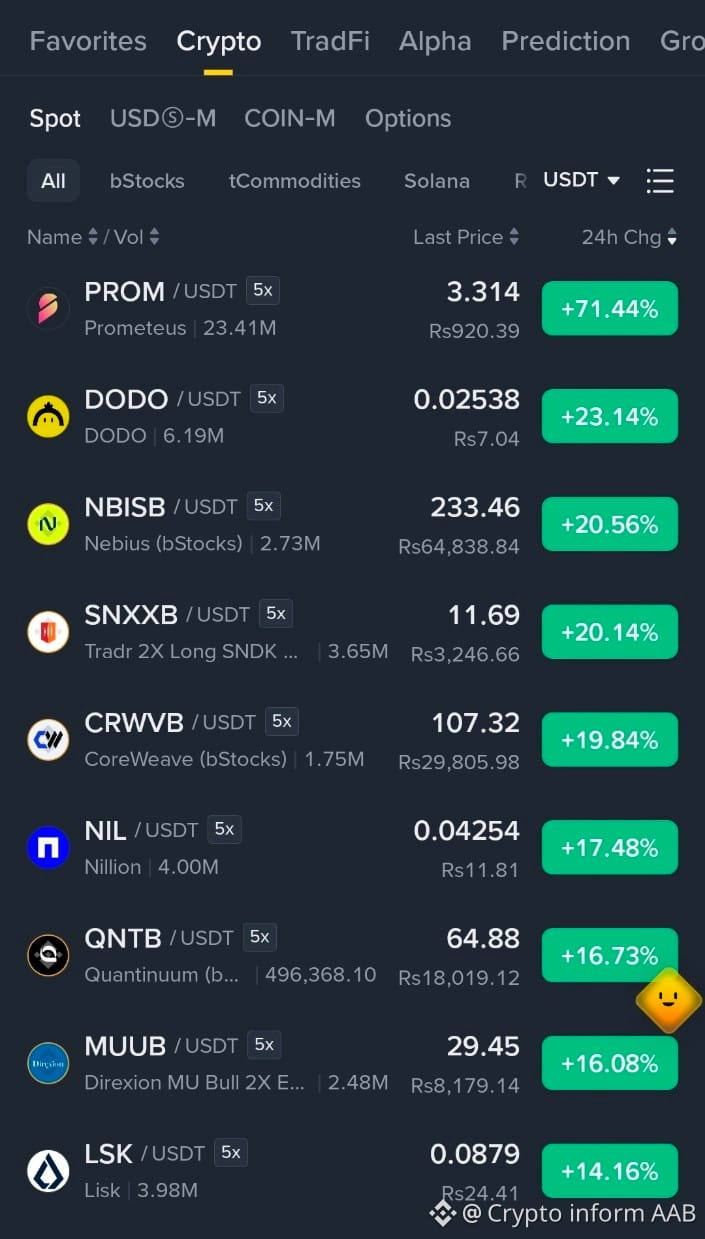The image size is (705, 1239).
Task: Open the USDT quote currency dropdown
Action: pos(582,180)
